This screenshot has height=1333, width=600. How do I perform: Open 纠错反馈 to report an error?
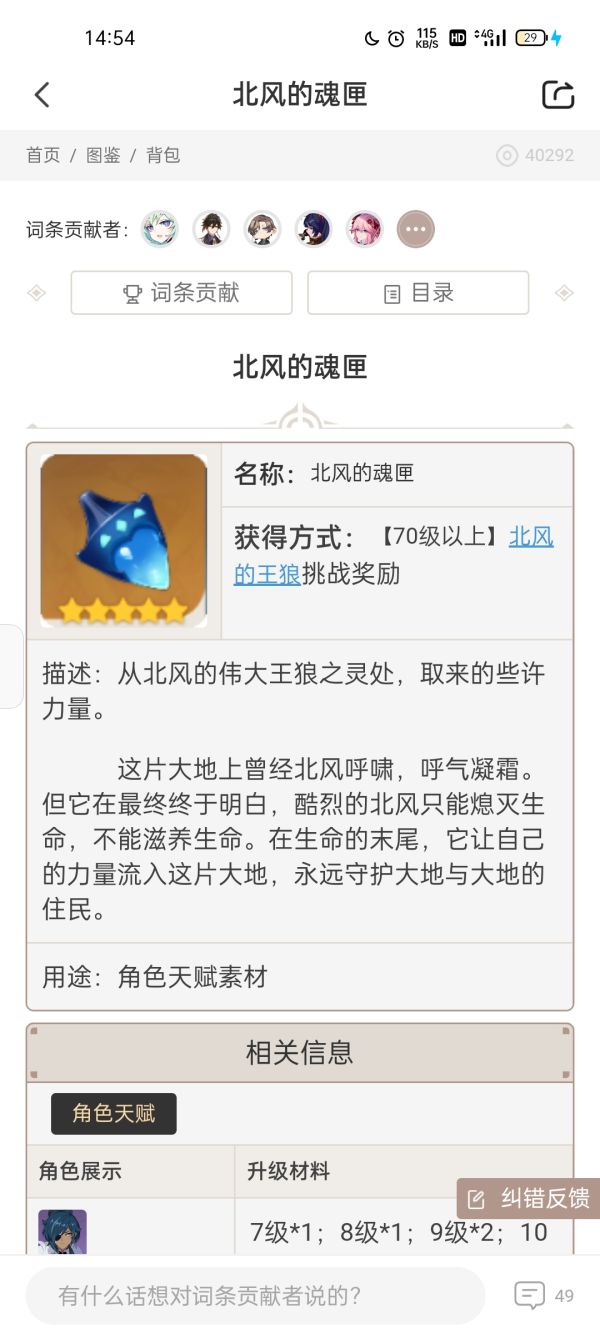coord(529,1198)
